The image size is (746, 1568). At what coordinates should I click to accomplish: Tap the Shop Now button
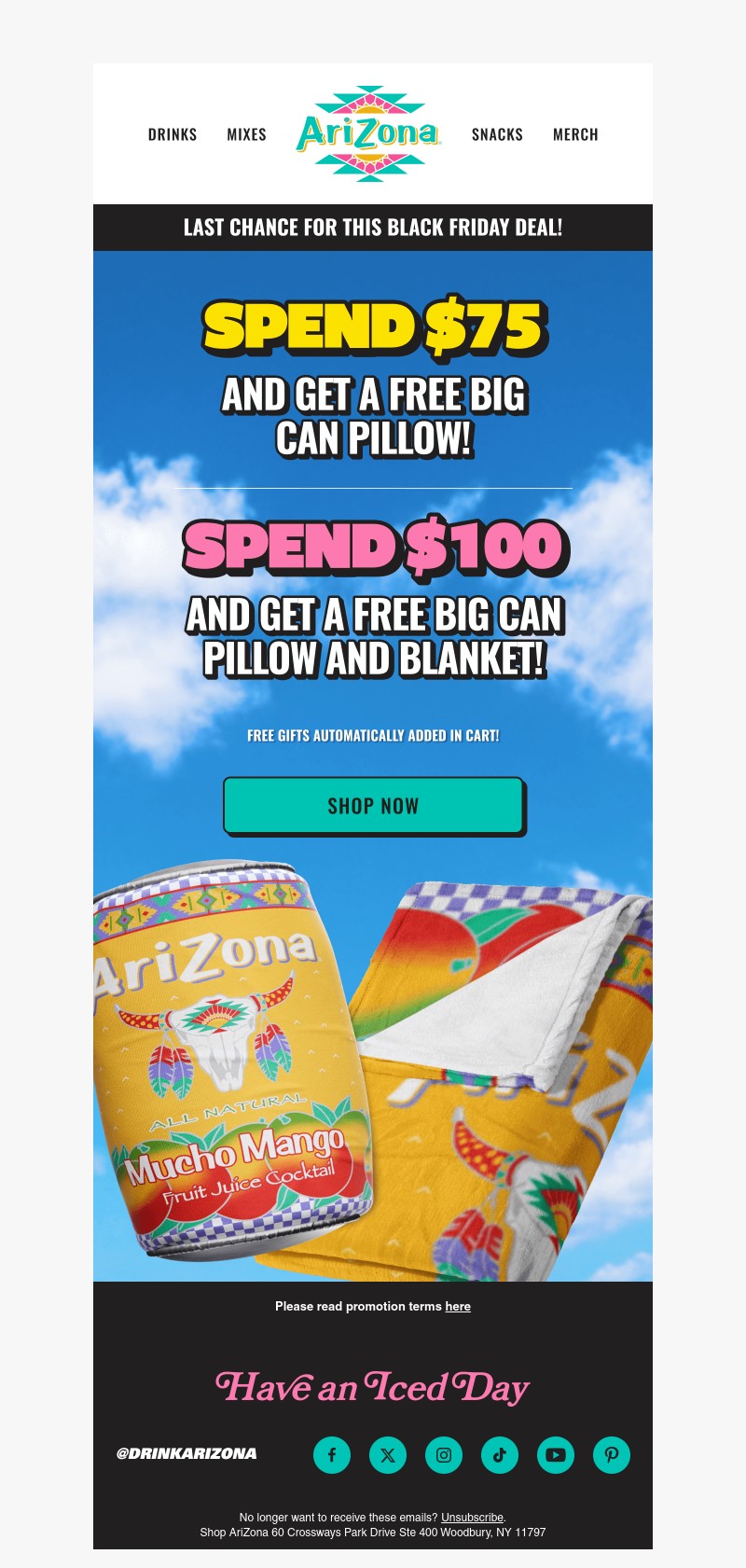(x=373, y=805)
